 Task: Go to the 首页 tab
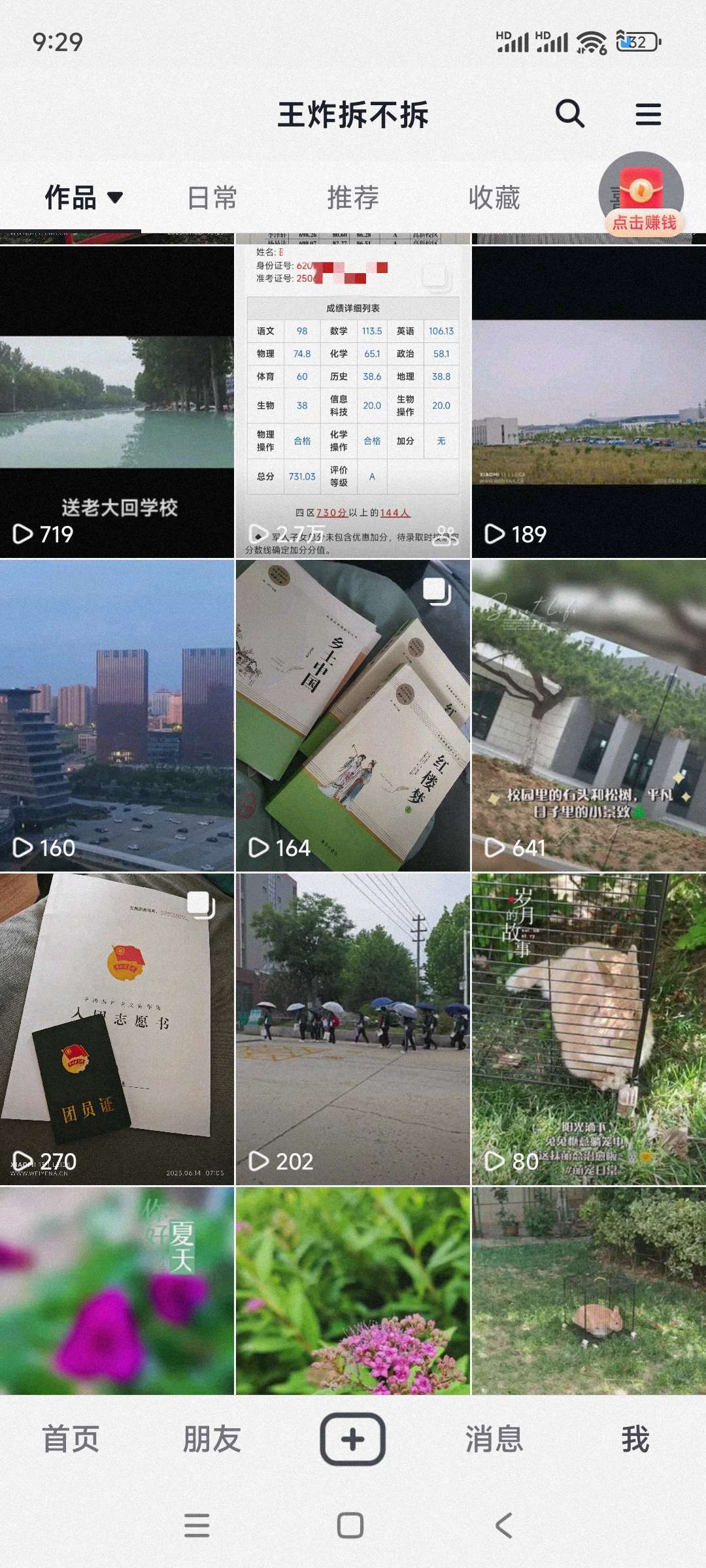(x=71, y=1439)
